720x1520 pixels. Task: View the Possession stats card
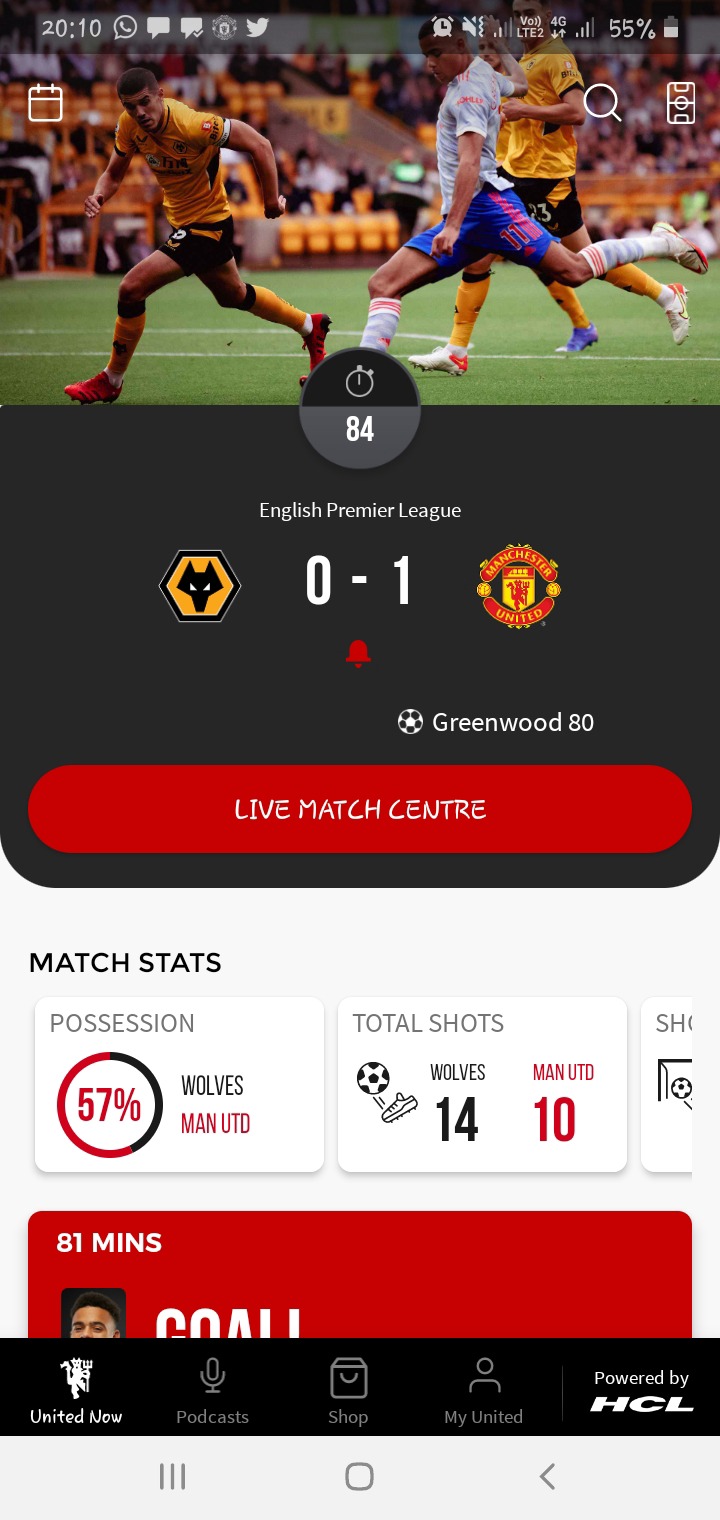tap(180, 1084)
